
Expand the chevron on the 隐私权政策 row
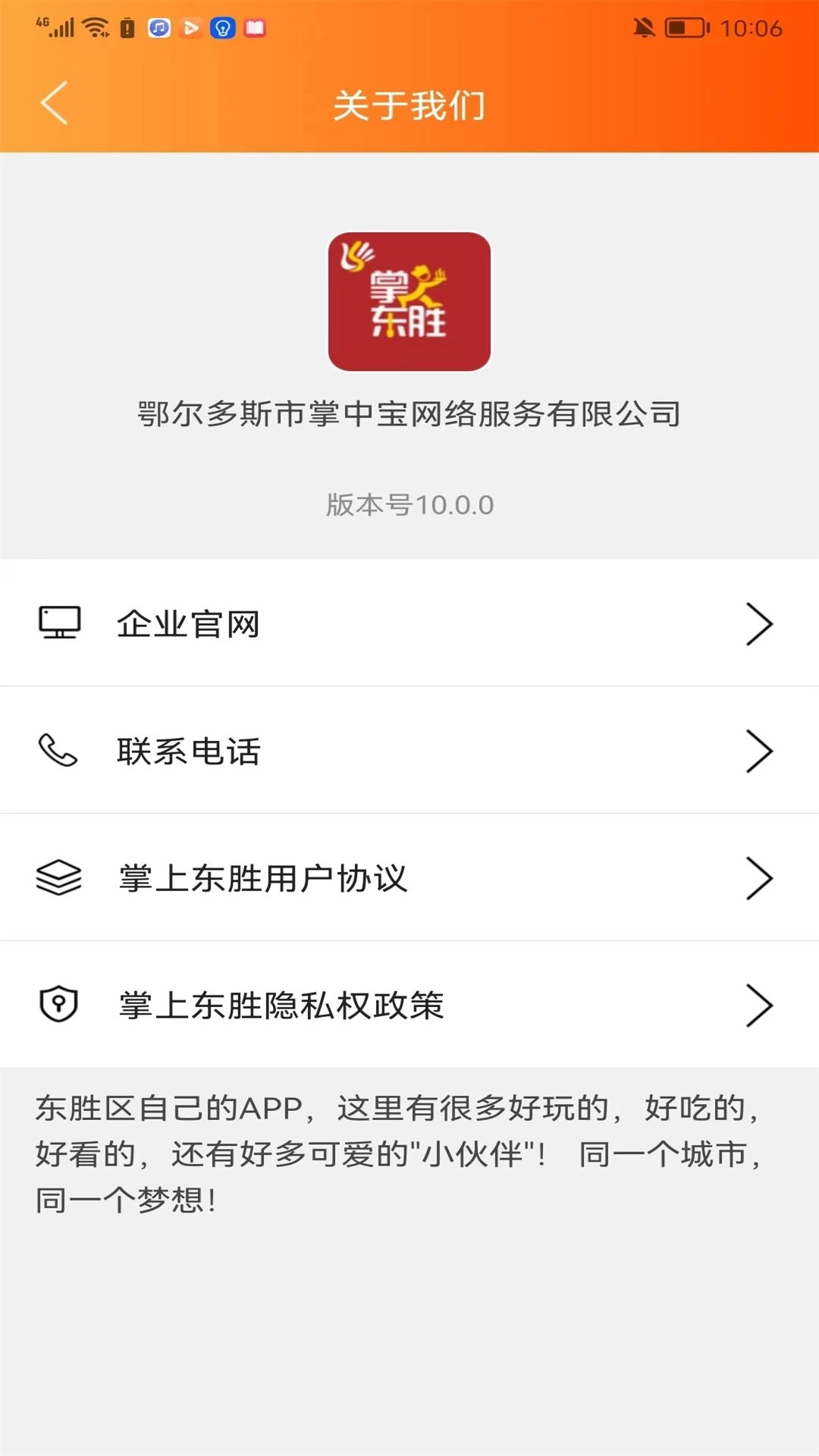pyautogui.click(x=761, y=1003)
